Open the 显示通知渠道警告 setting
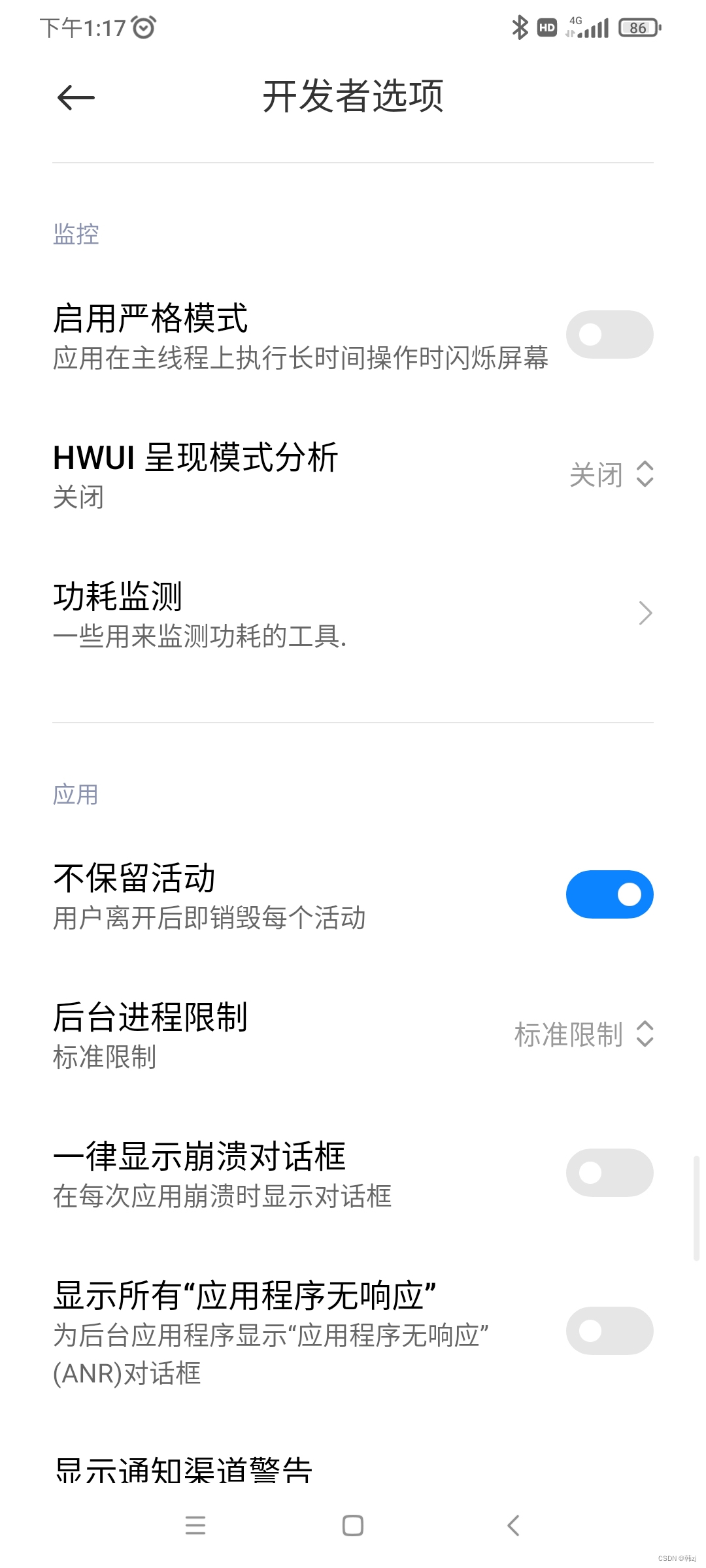 pos(184,1470)
